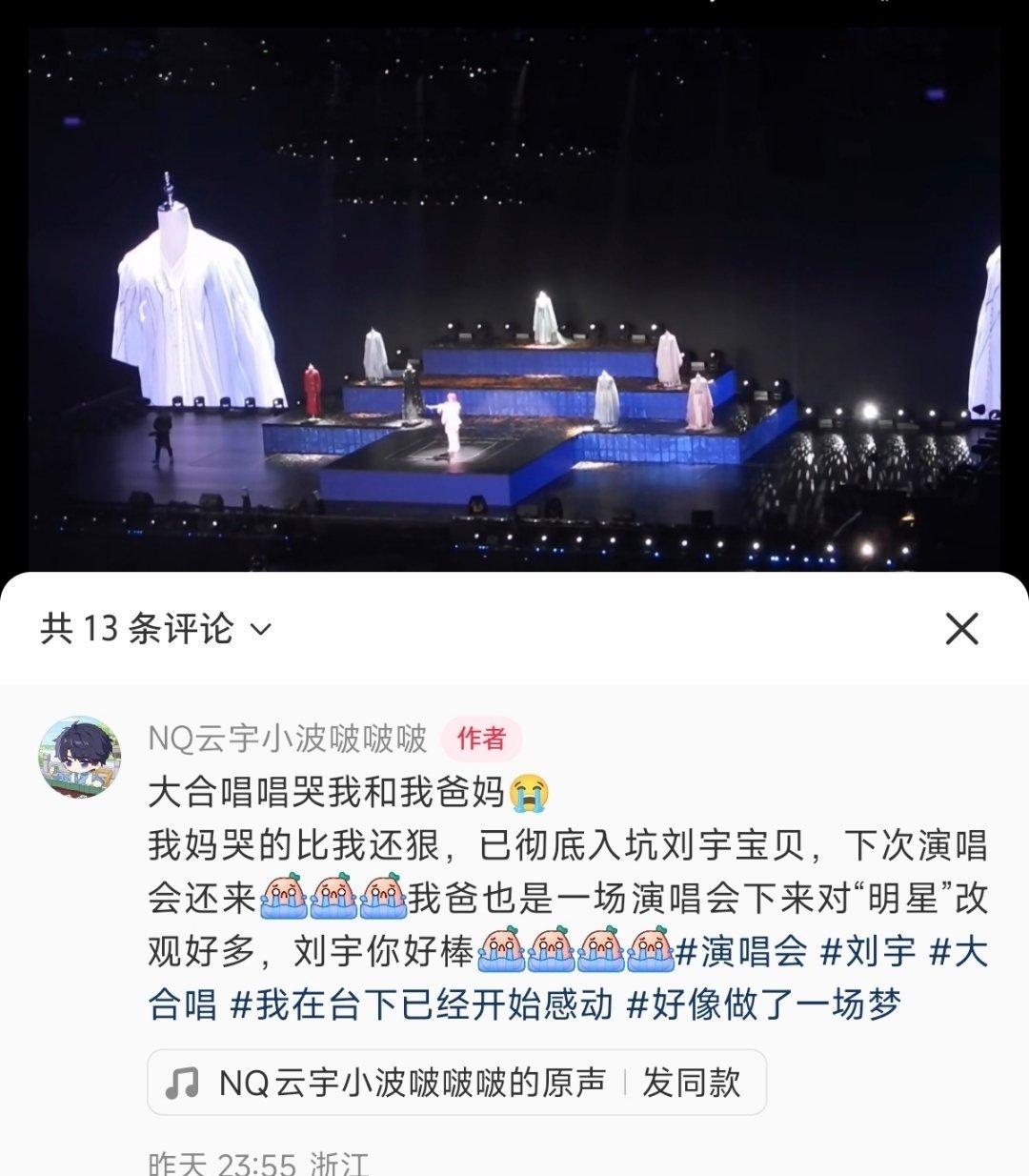Tap 发同款 to use this sound

pos(692,1083)
